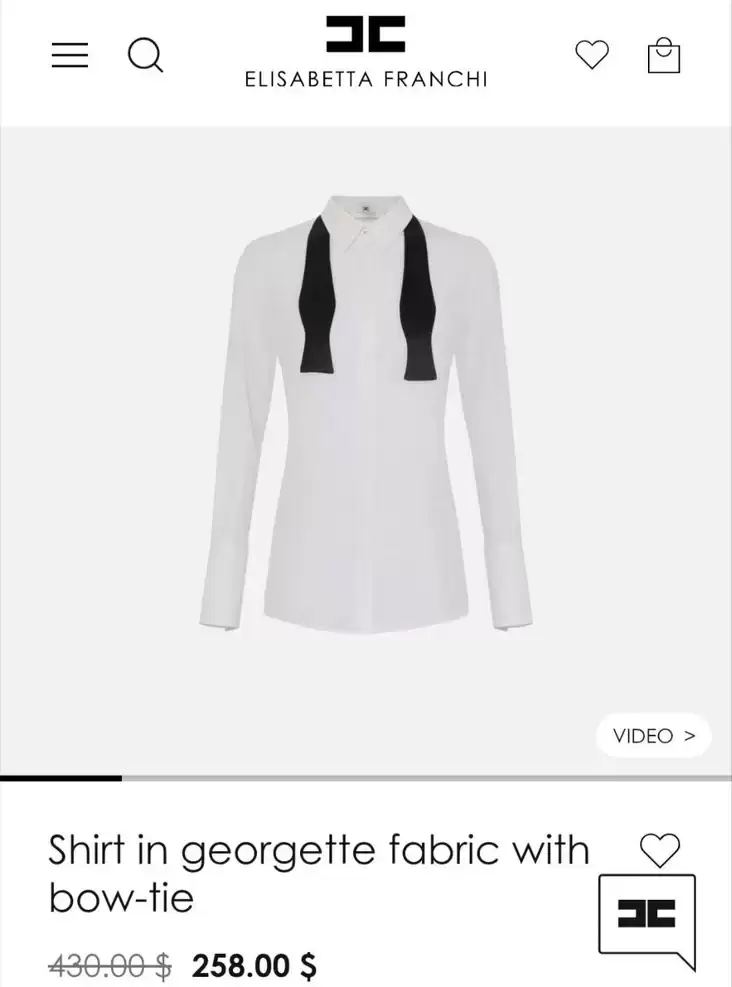
Task: Open the wishlist heart in header
Action: (592, 54)
